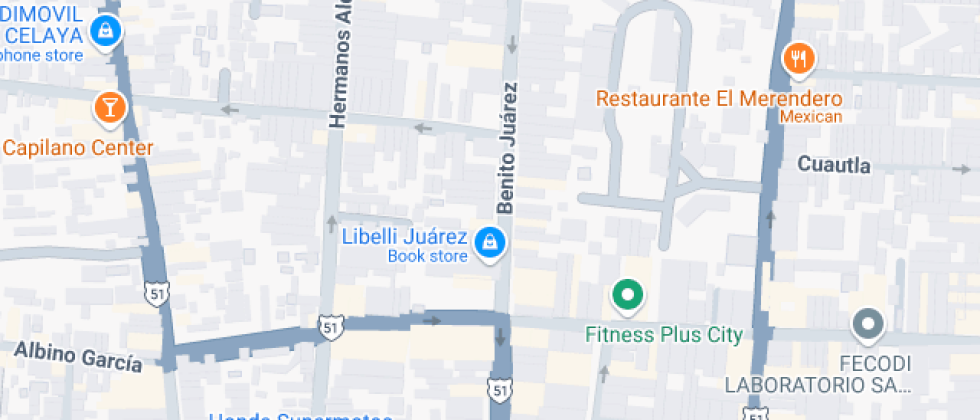The image size is (980, 420).
Task: Select the Restaurante El Merendero marker
Action: (798, 59)
